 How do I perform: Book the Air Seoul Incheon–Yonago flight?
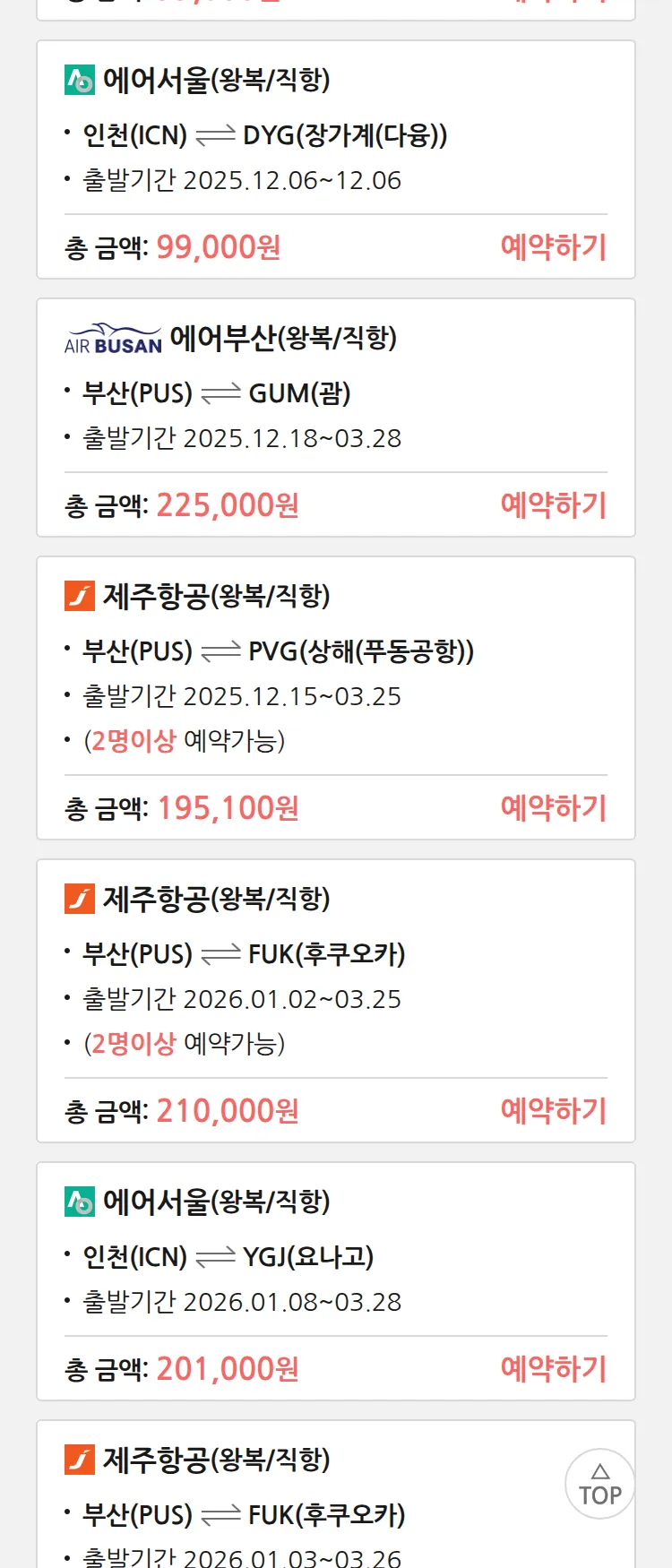click(x=553, y=1368)
